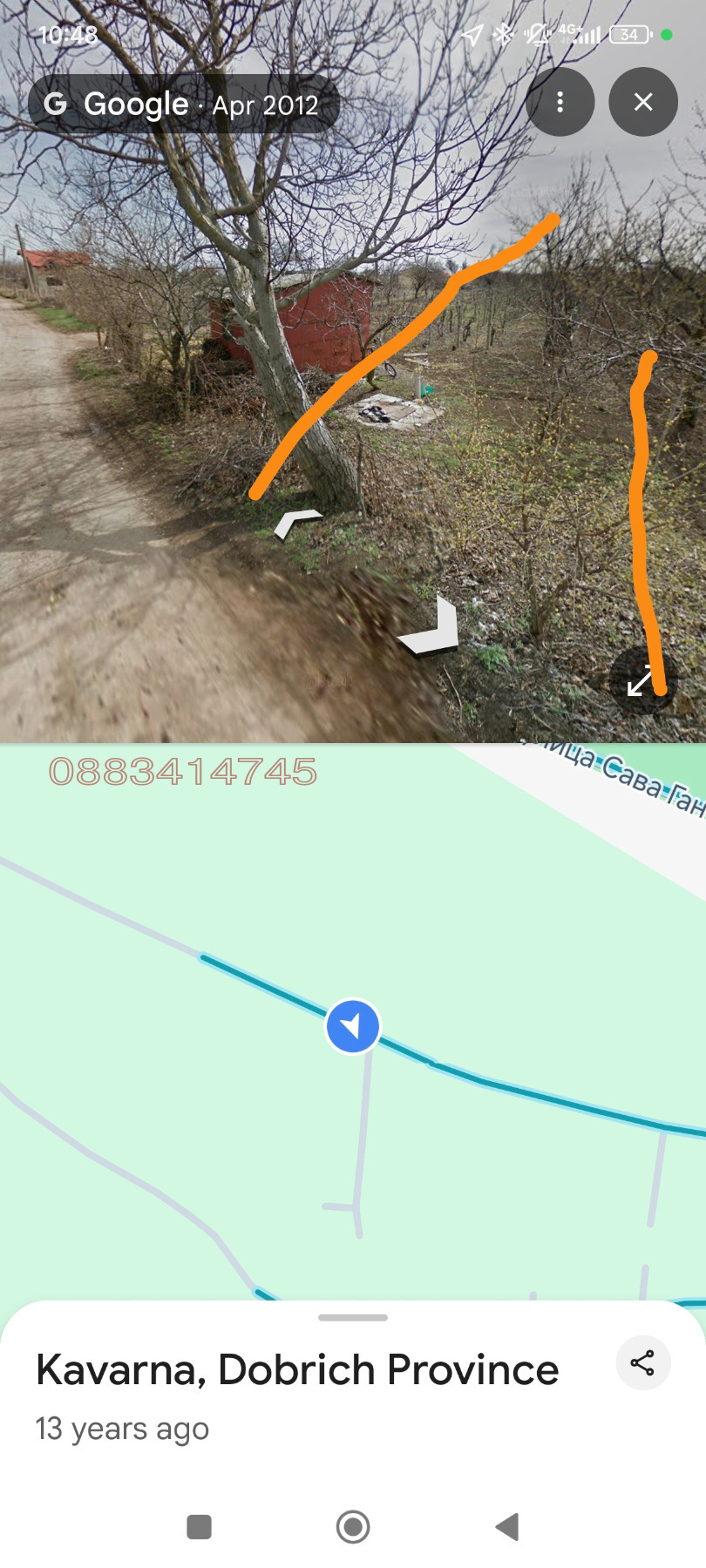Navigate back with system back button

click(507, 1527)
